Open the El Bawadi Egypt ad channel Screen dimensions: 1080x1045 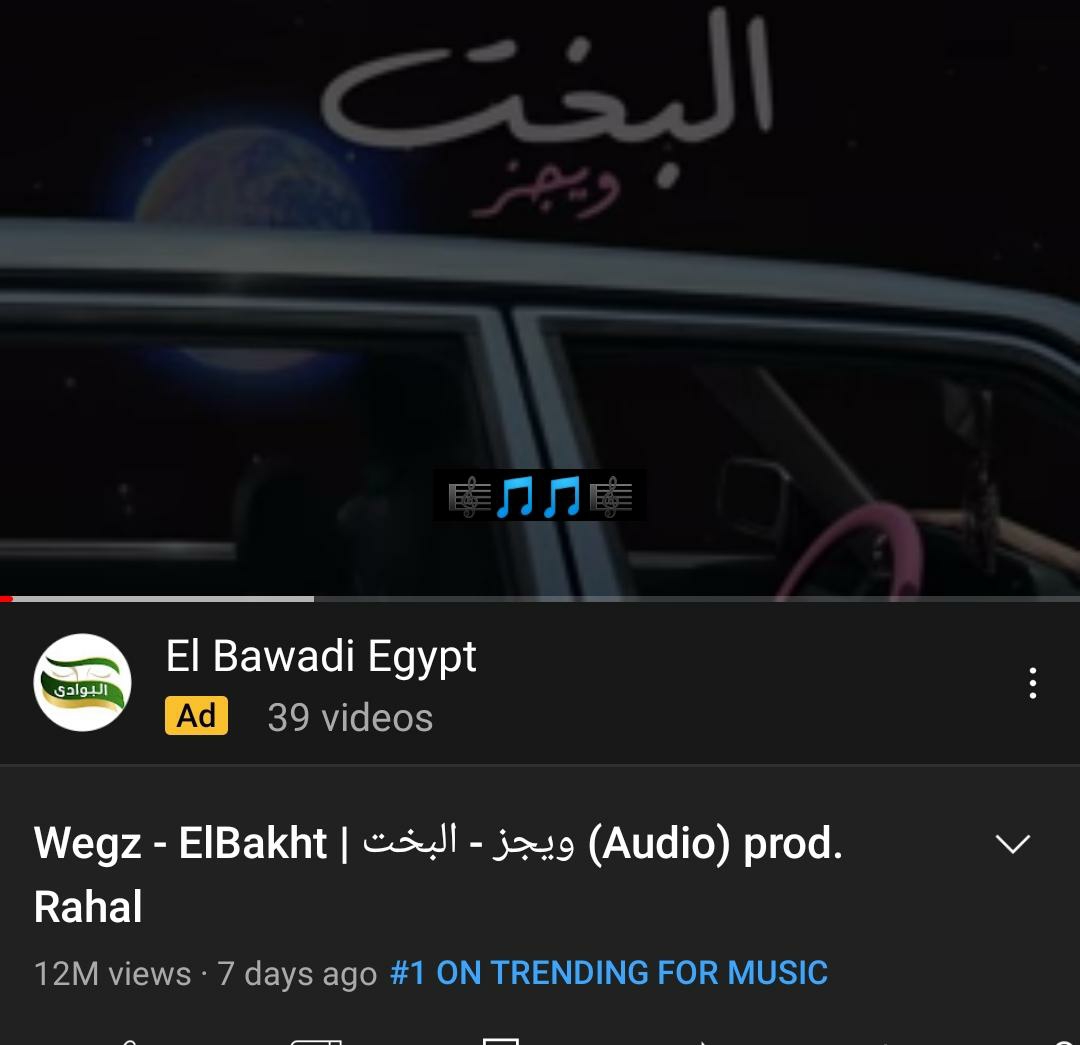click(321, 657)
